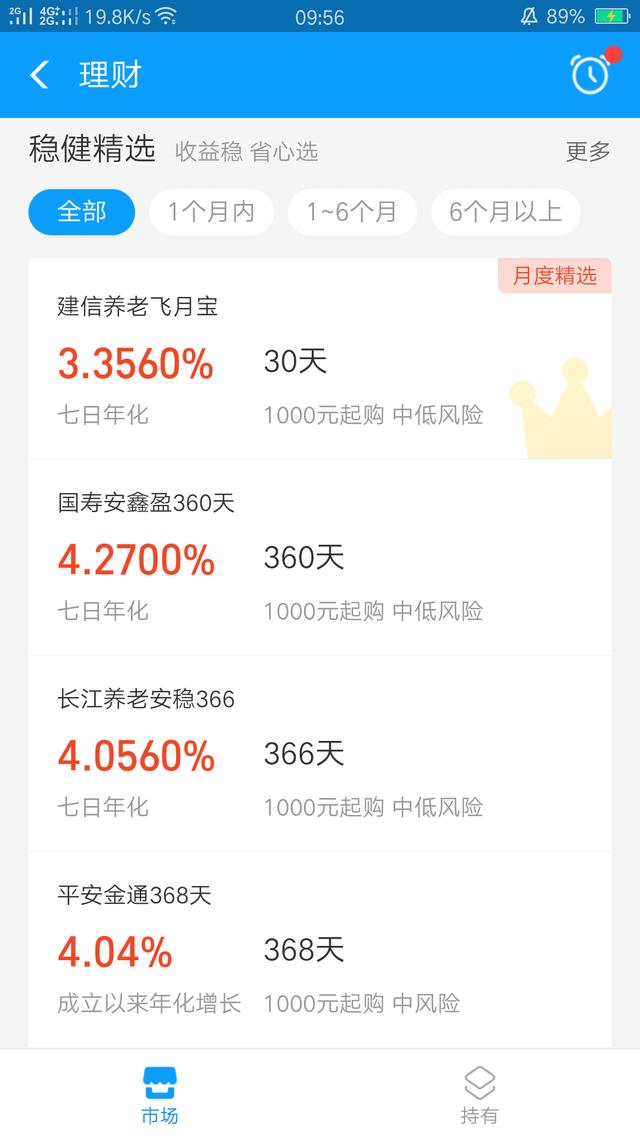Open the 国寿安鑫盈360天 product
The image size is (640, 1138).
(x=320, y=557)
